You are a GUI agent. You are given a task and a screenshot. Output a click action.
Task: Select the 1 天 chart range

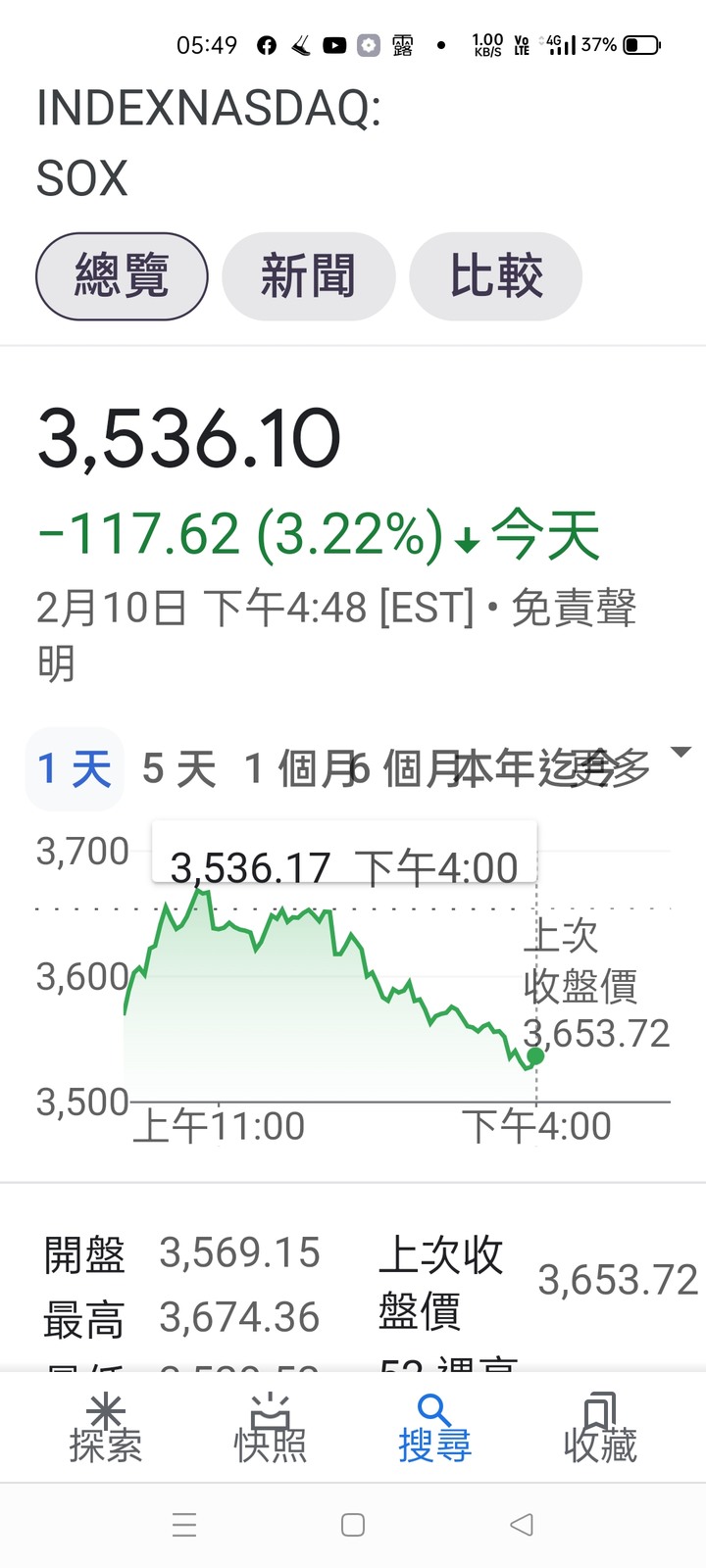[x=75, y=769]
